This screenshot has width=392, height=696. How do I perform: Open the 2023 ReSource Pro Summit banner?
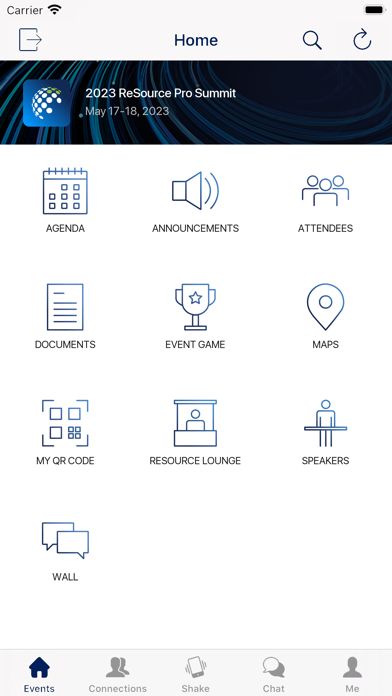tap(196, 103)
